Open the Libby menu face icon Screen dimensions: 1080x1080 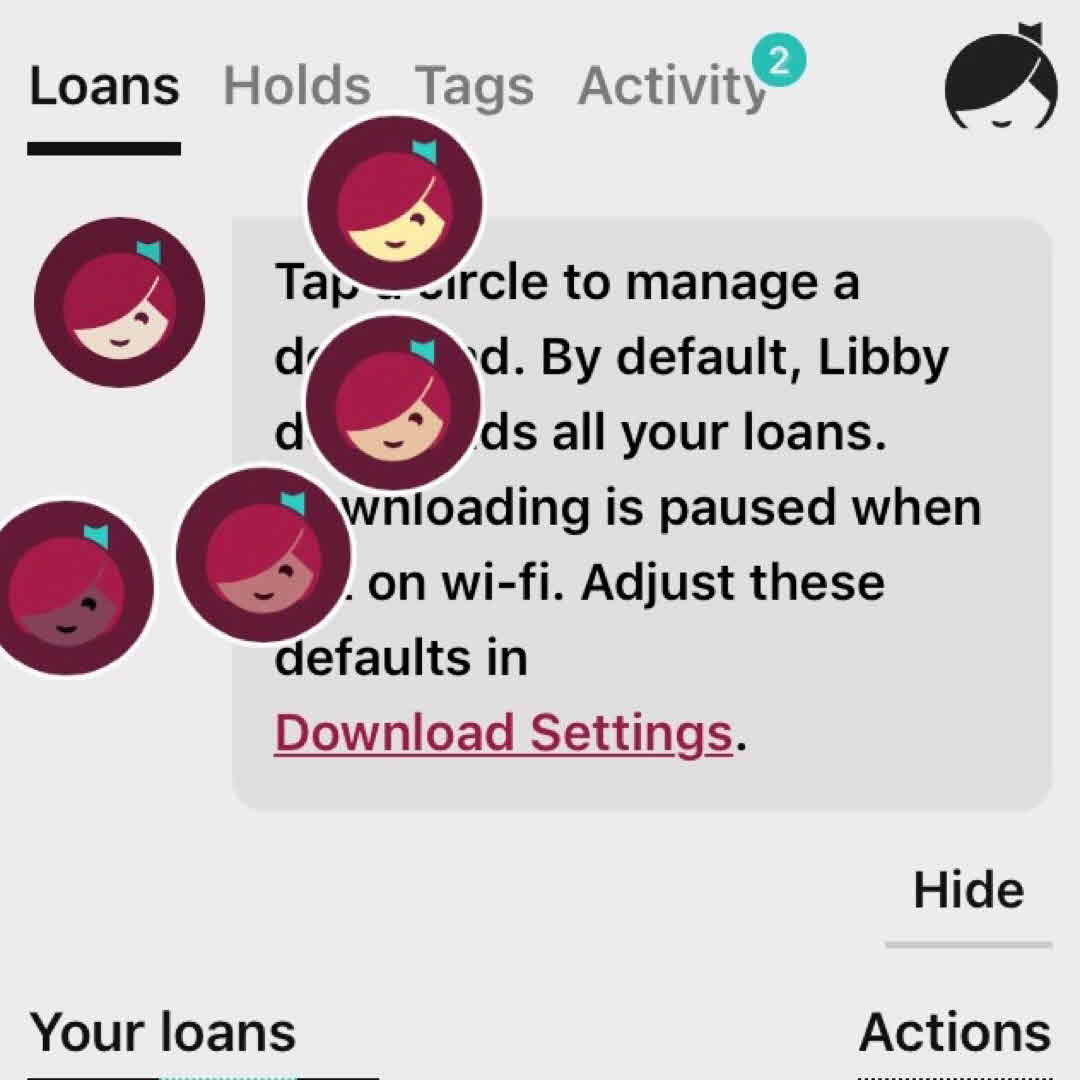(x=1000, y=82)
